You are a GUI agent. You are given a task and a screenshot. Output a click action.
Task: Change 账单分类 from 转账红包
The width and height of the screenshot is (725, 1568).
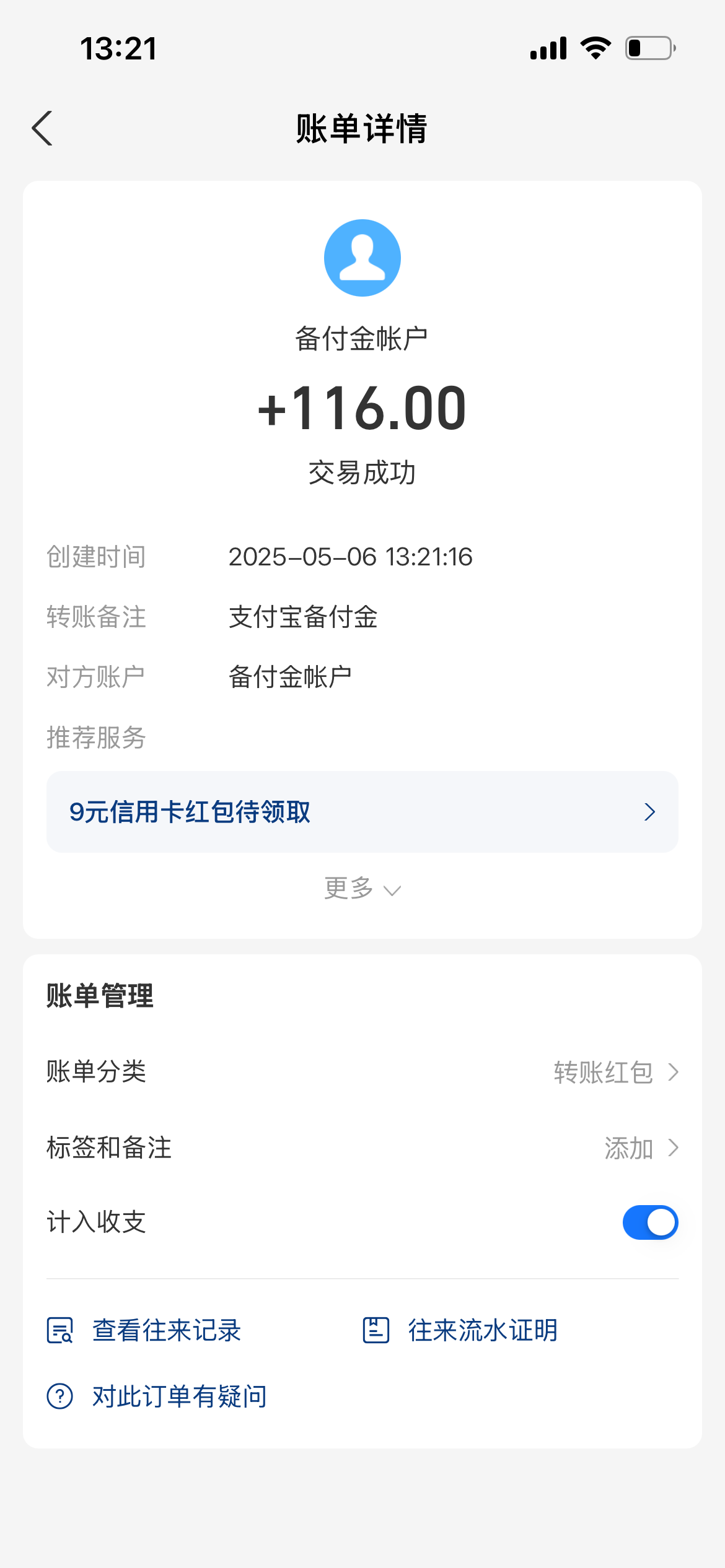(362, 1072)
